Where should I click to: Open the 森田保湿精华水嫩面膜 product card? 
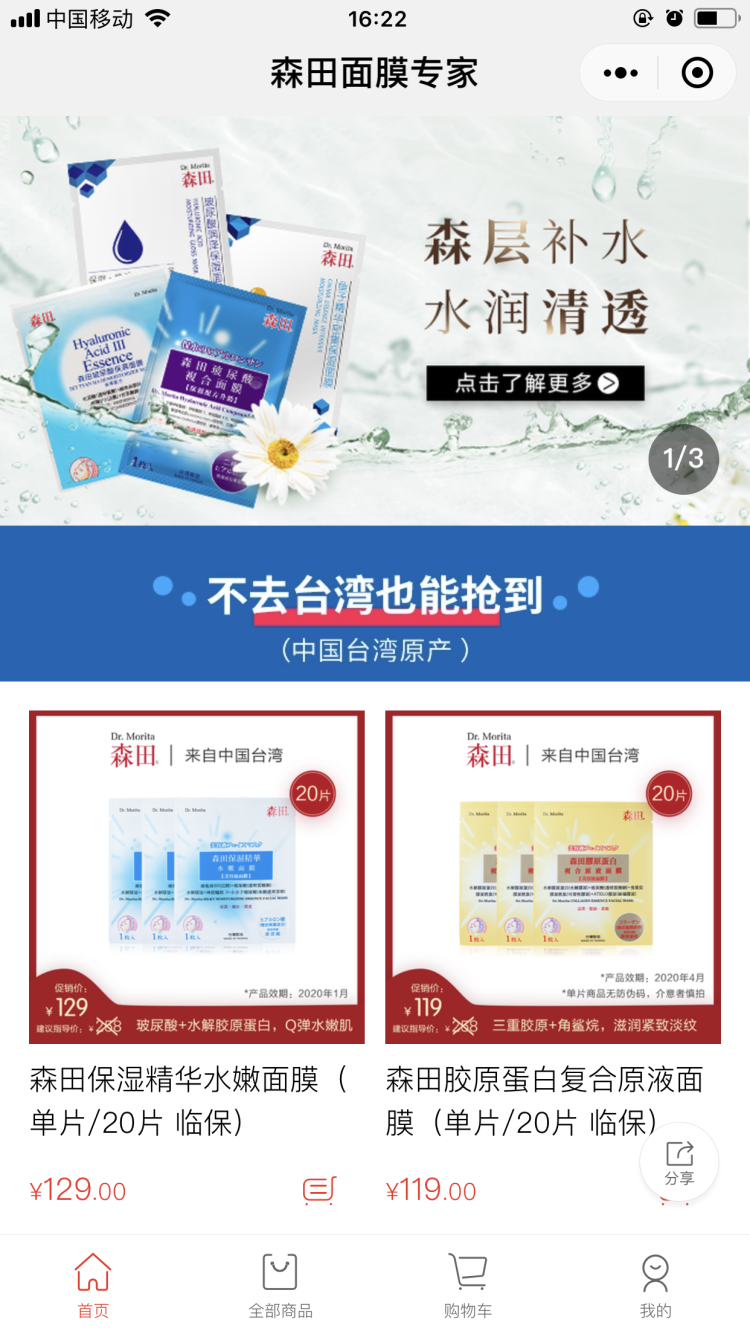197,877
